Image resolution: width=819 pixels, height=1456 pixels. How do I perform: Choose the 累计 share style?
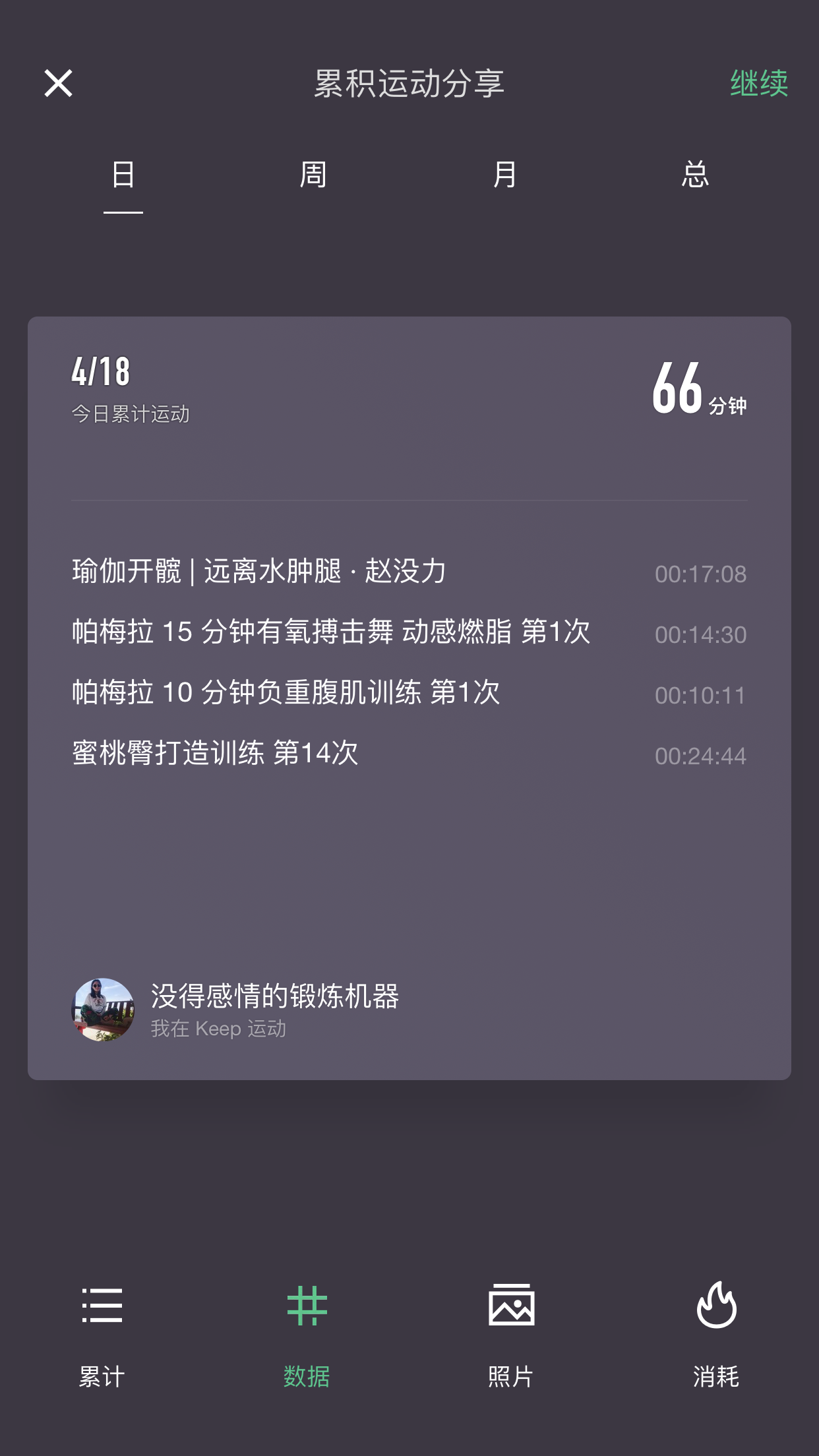(102, 1332)
